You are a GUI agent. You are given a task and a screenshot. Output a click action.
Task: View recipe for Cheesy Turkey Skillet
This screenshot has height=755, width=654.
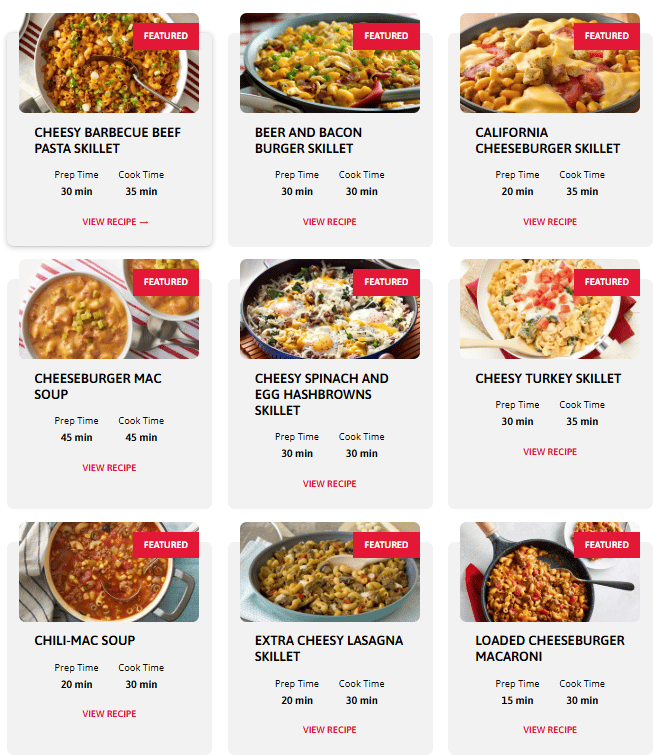click(x=549, y=452)
